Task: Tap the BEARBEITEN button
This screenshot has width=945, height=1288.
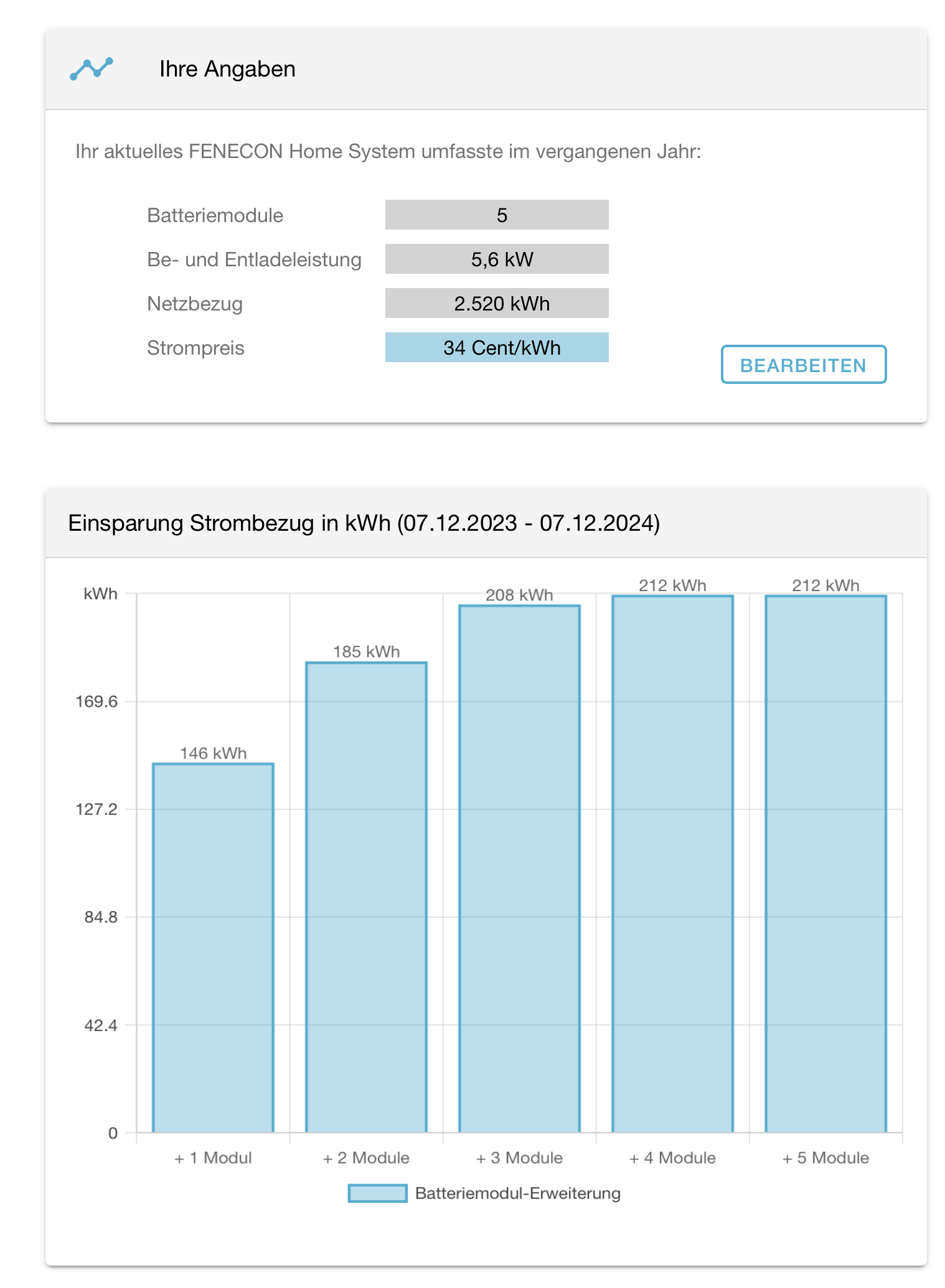Action: point(803,365)
